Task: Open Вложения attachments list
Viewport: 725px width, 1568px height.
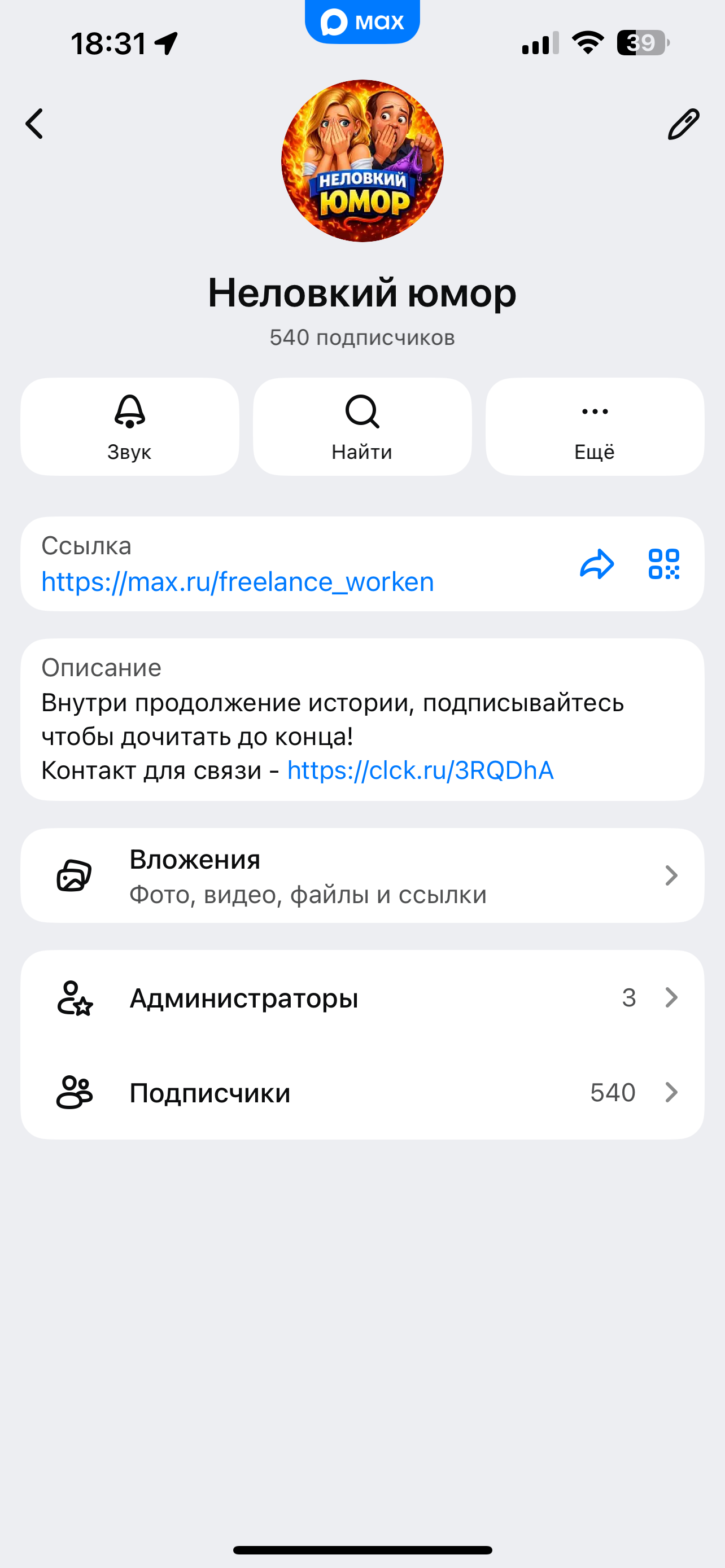Action: [x=362, y=876]
